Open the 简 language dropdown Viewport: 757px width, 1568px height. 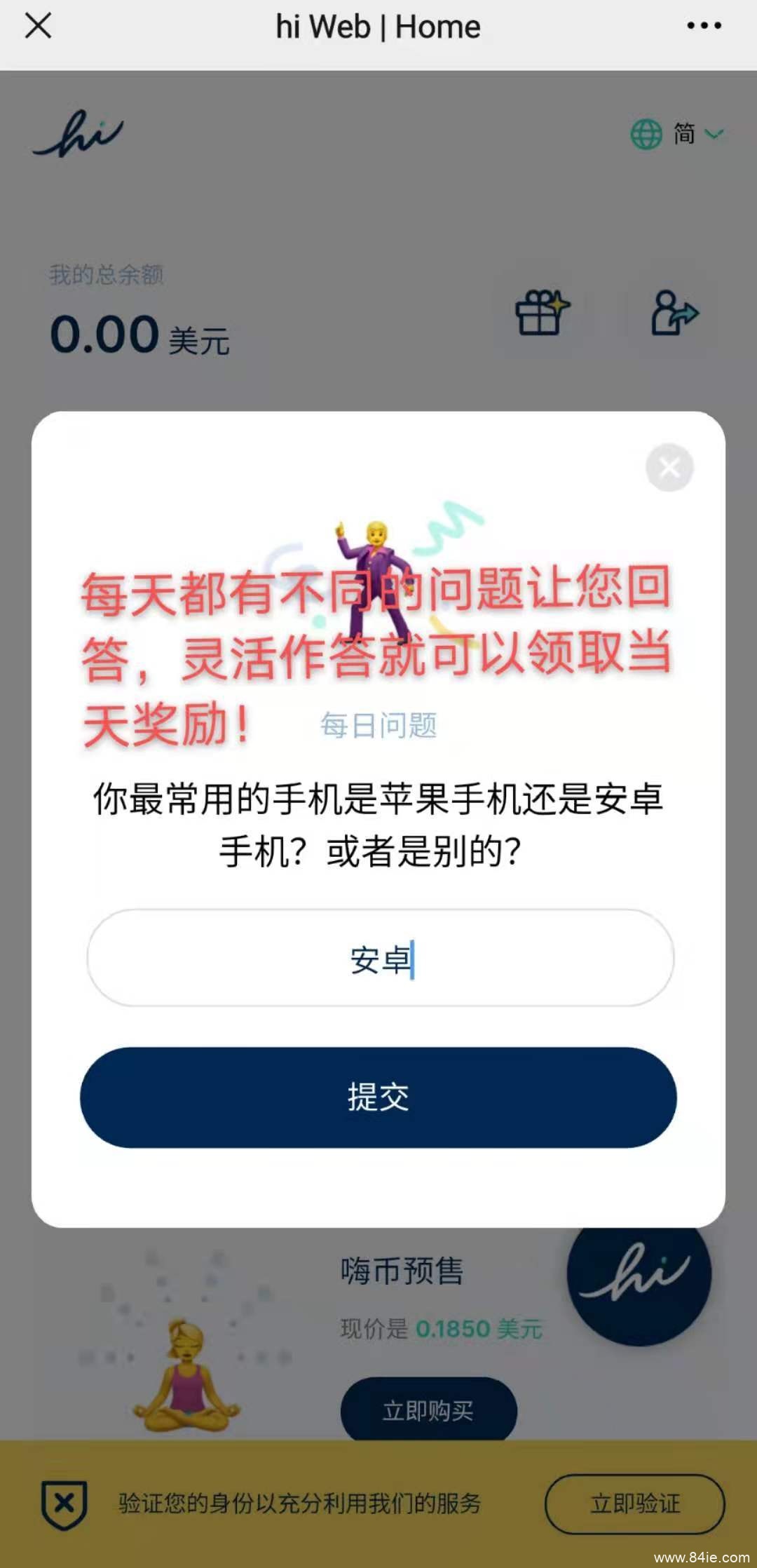(683, 132)
